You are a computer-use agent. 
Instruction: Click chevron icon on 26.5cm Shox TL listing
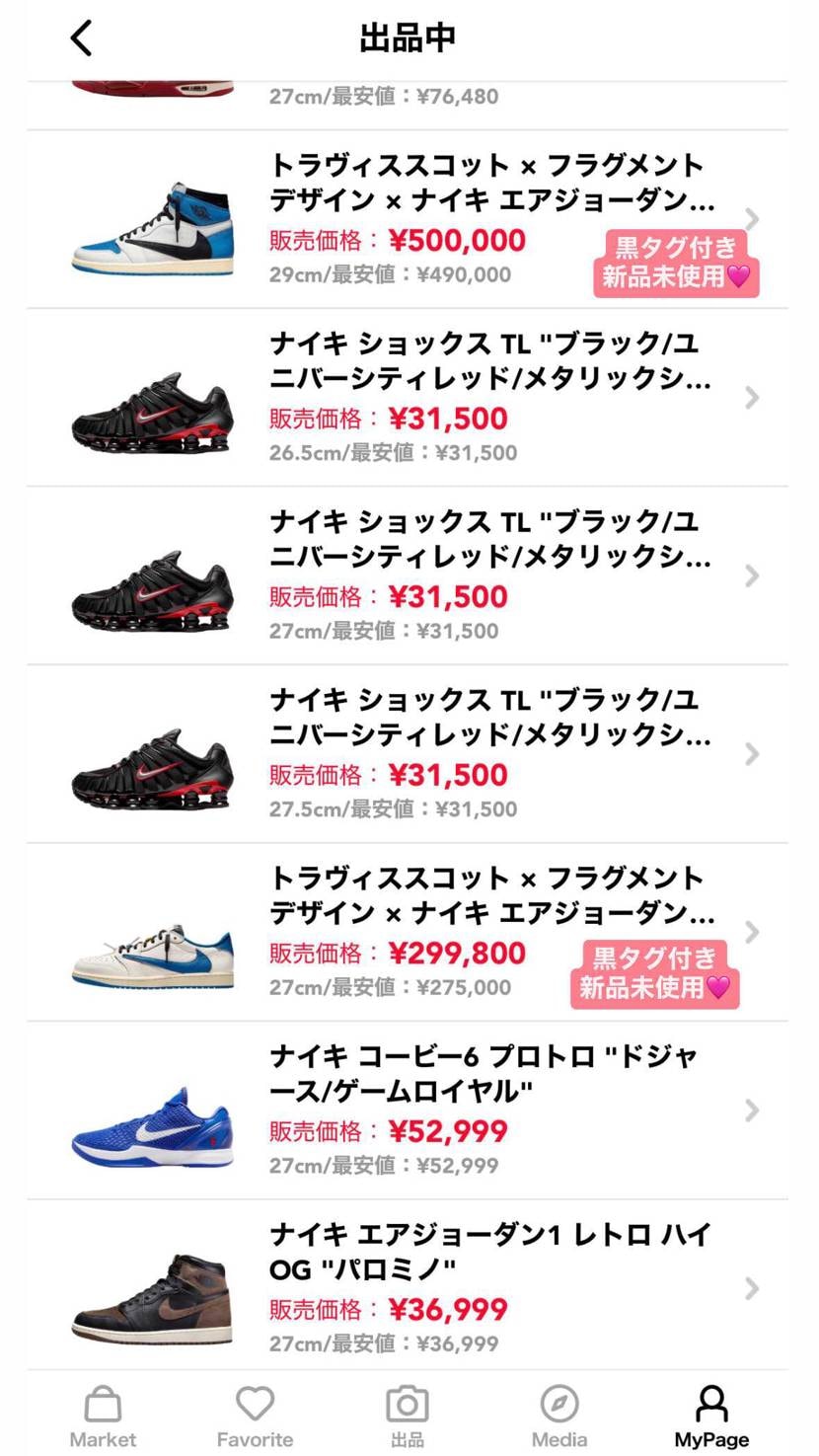(x=753, y=398)
